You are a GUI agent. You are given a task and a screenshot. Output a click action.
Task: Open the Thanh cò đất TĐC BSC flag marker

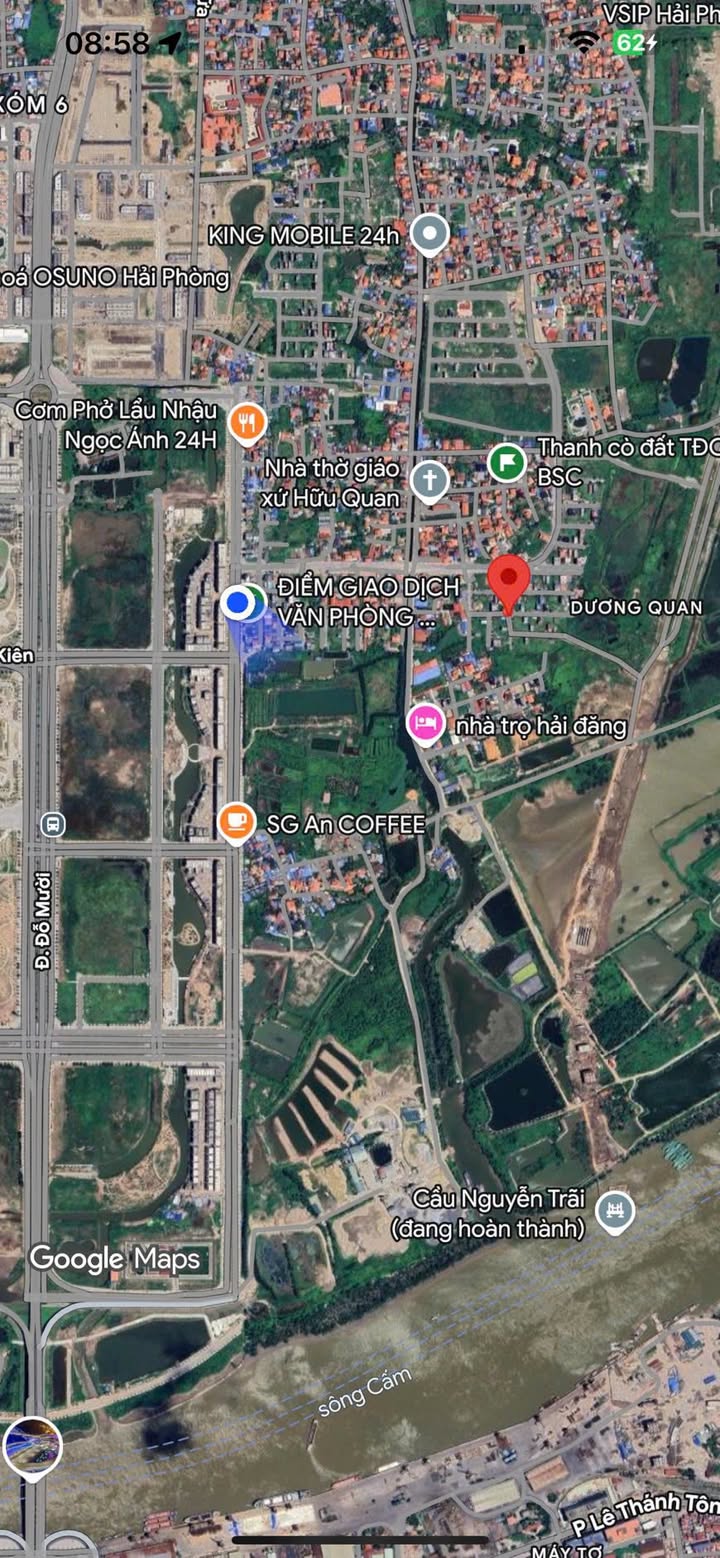[507, 461]
